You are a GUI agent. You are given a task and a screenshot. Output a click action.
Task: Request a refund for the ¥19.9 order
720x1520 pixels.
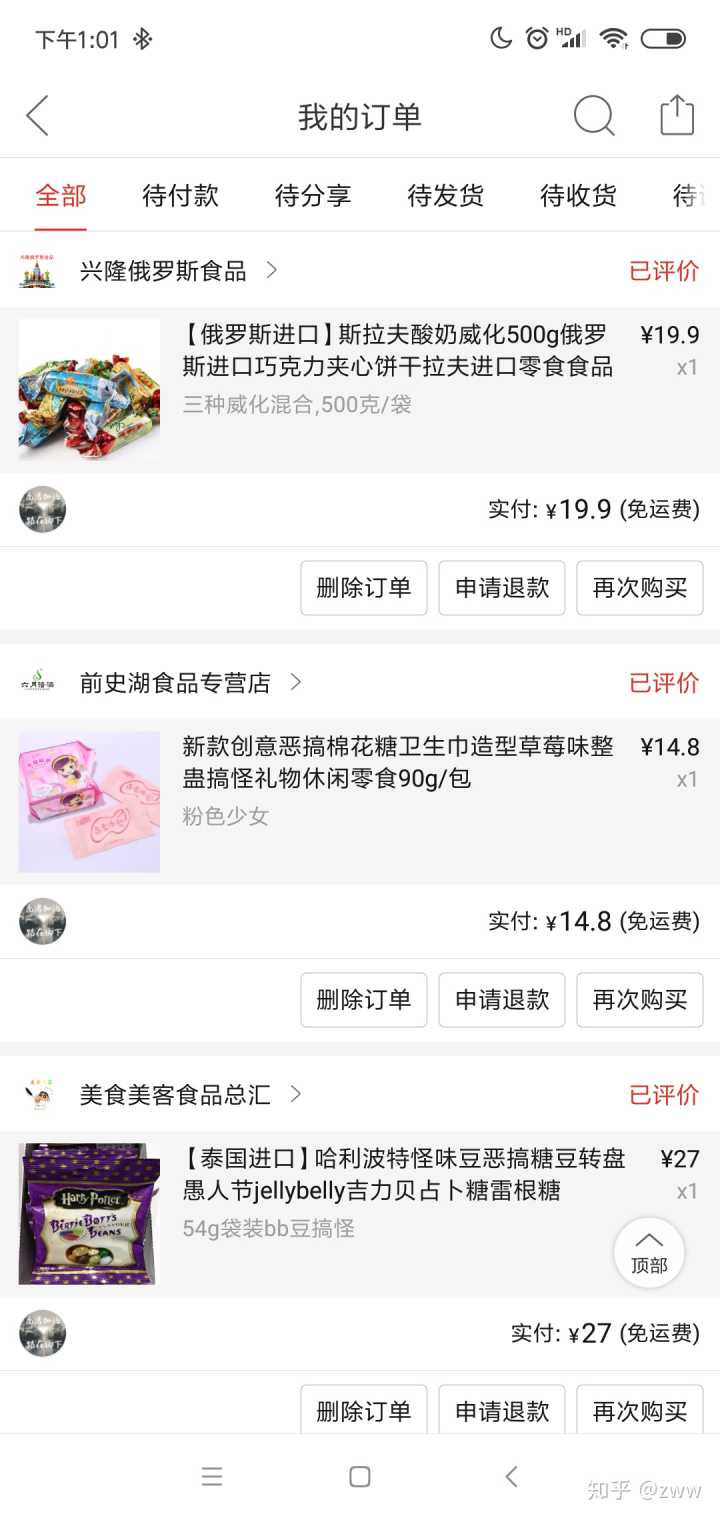(x=502, y=588)
